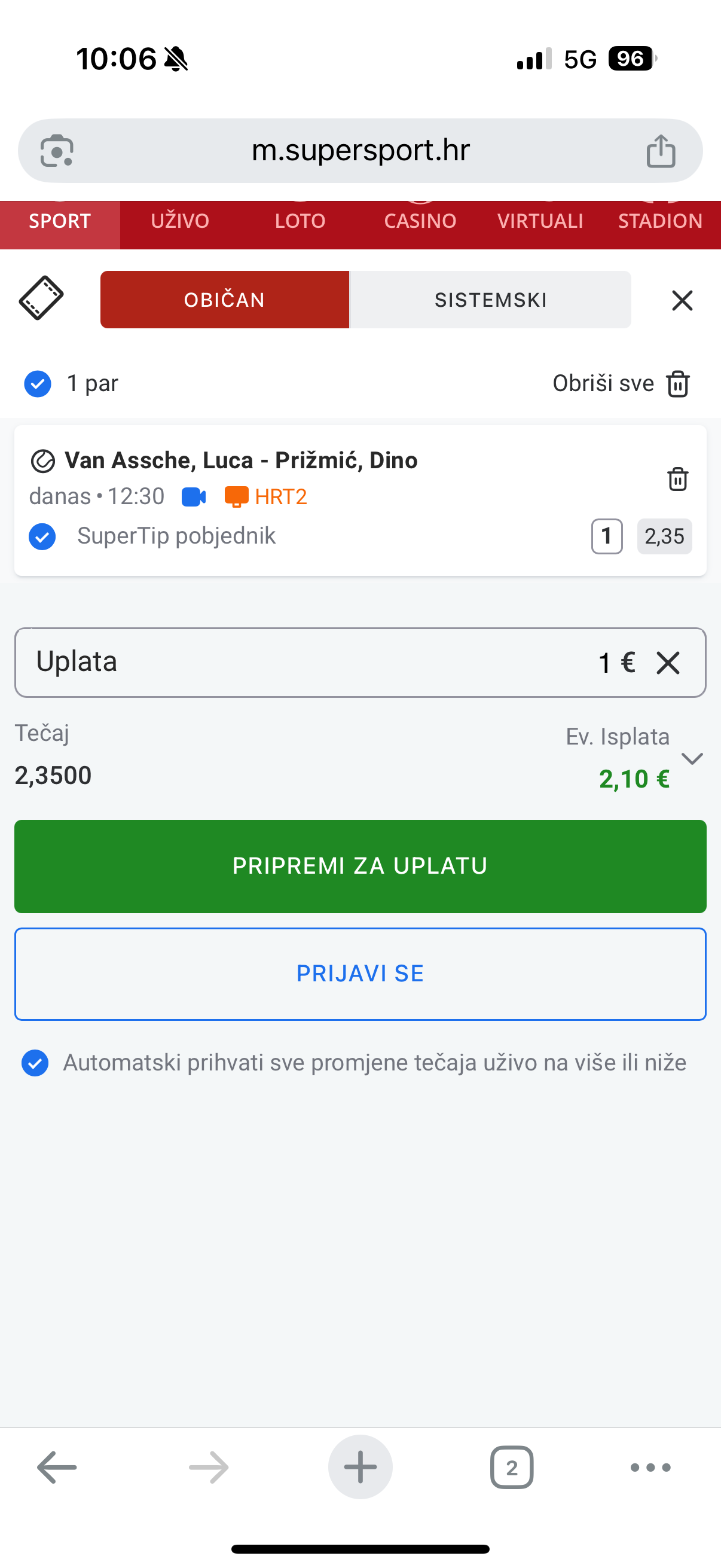This screenshot has height=1568, width=721.
Task: Tap PRIPREMI ZA UPLATU button
Action: pyautogui.click(x=360, y=866)
